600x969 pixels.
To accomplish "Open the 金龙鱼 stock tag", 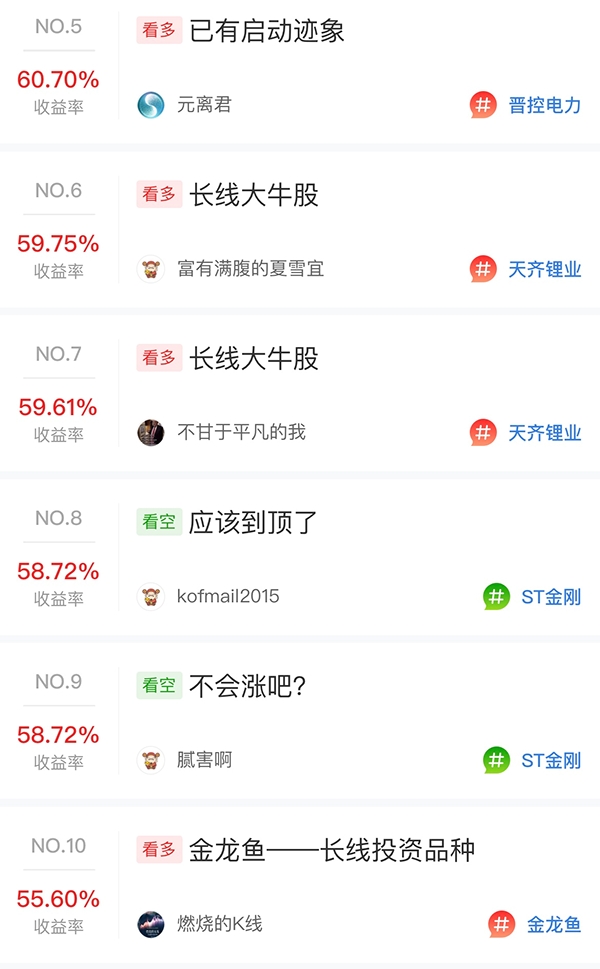I will pyautogui.click(x=535, y=924).
